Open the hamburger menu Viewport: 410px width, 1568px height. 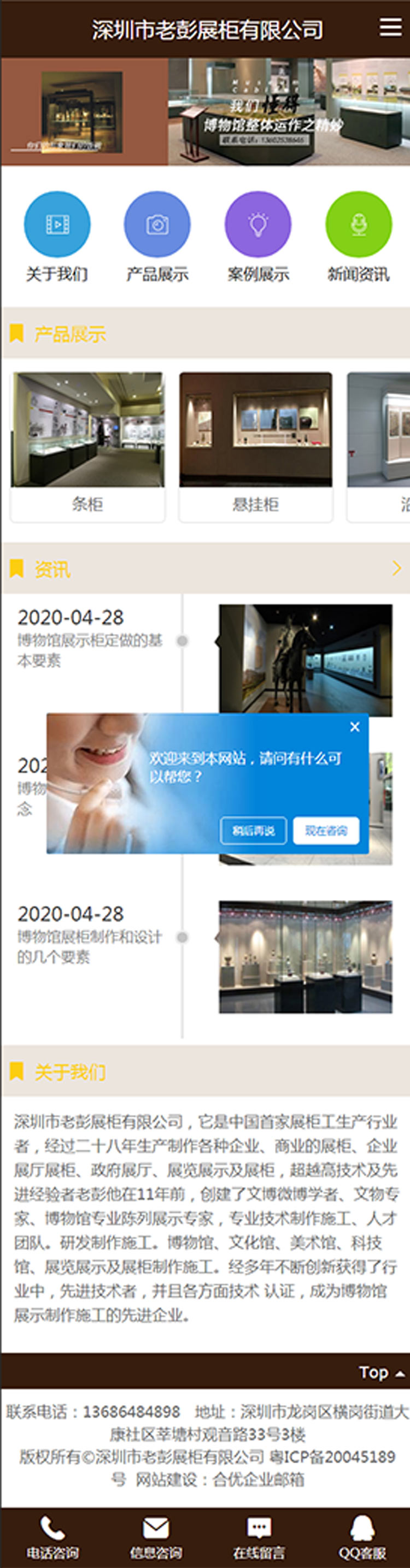click(390, 27)
